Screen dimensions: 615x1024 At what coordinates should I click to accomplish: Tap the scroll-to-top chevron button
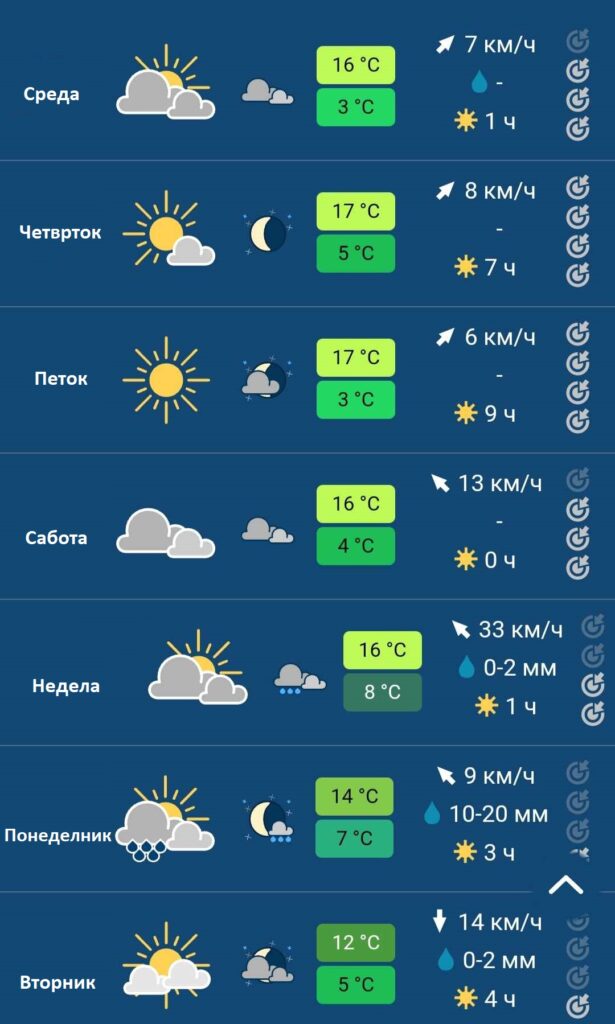click(x=565, y=884)
